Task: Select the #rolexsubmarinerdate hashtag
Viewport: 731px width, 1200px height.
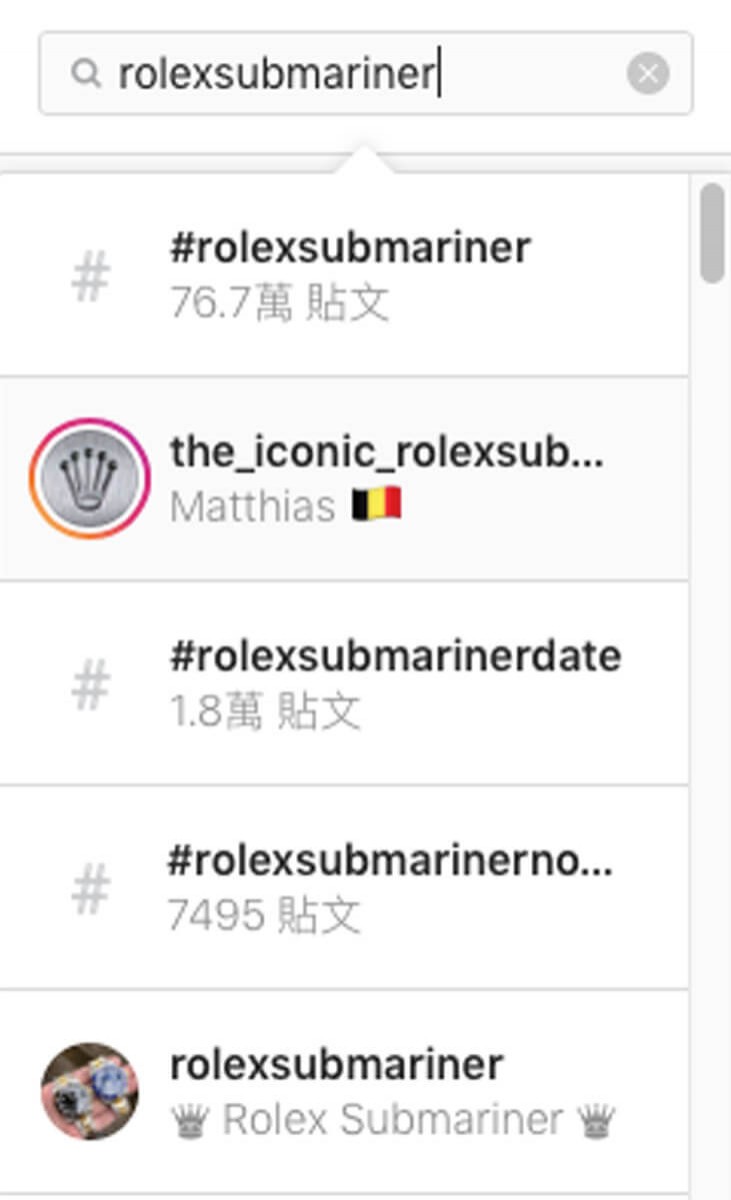Action: point(350,683)
